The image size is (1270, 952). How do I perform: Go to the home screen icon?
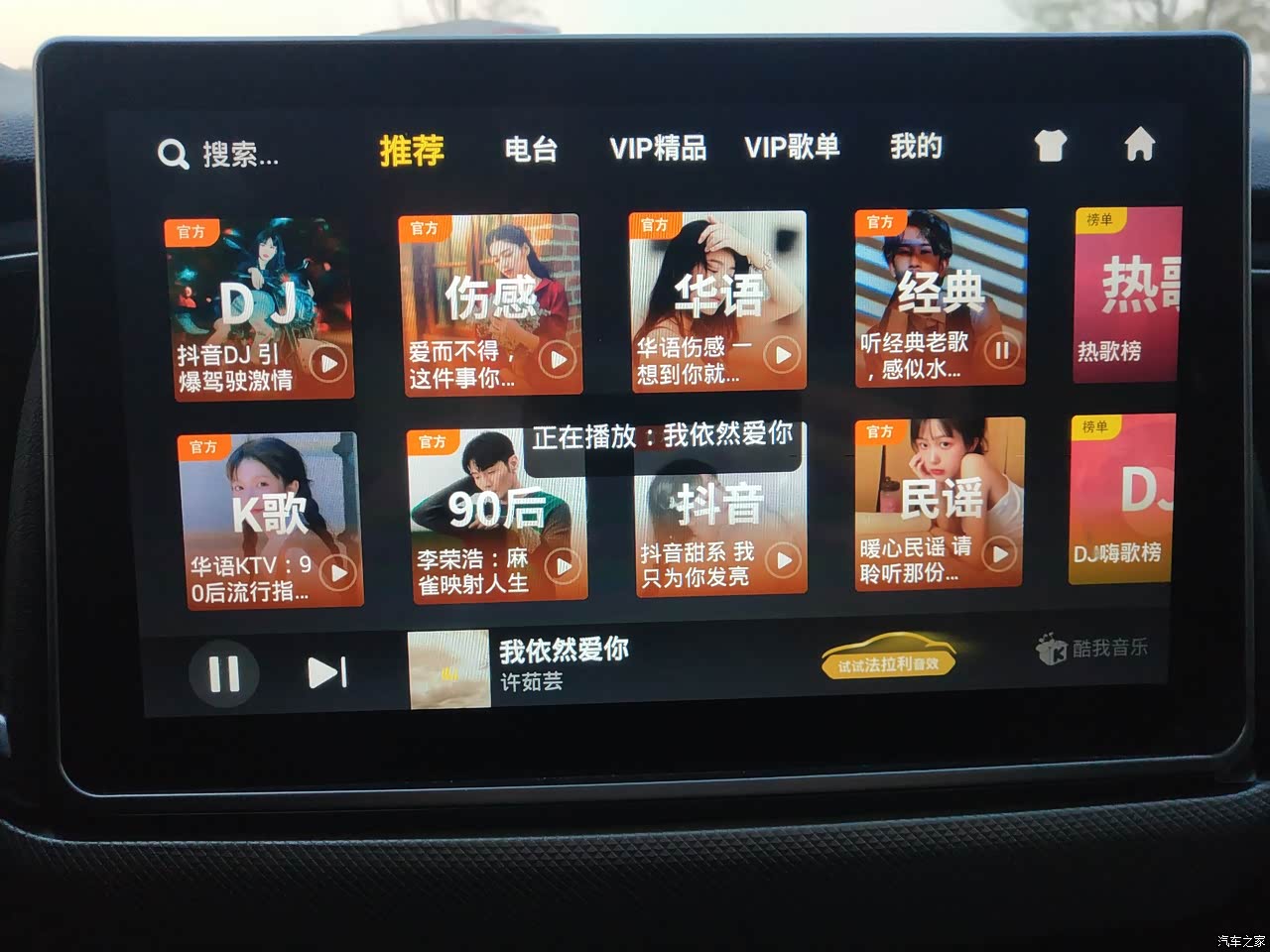[x=1139, y=145]
